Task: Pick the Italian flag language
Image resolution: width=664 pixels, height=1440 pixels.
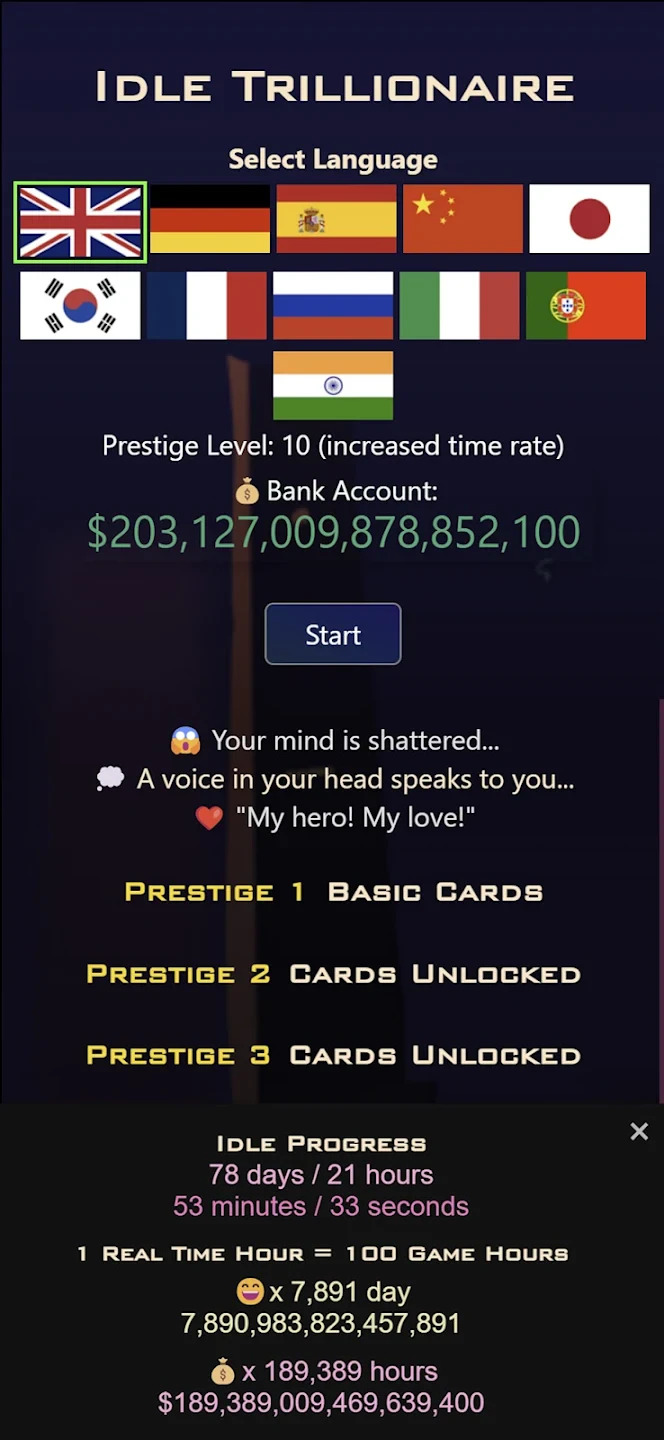Action: click(x=459, y=305)
